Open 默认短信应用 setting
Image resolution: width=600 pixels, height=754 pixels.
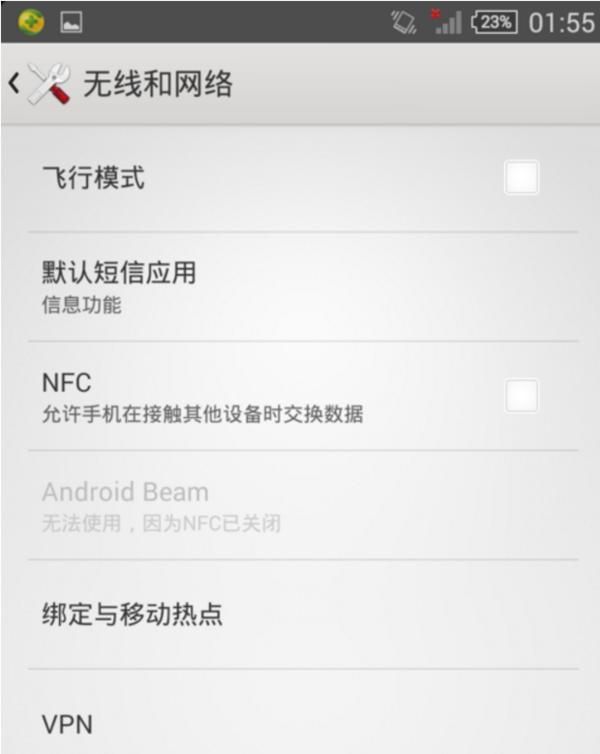pyautogui.click(x=300, y=286)
